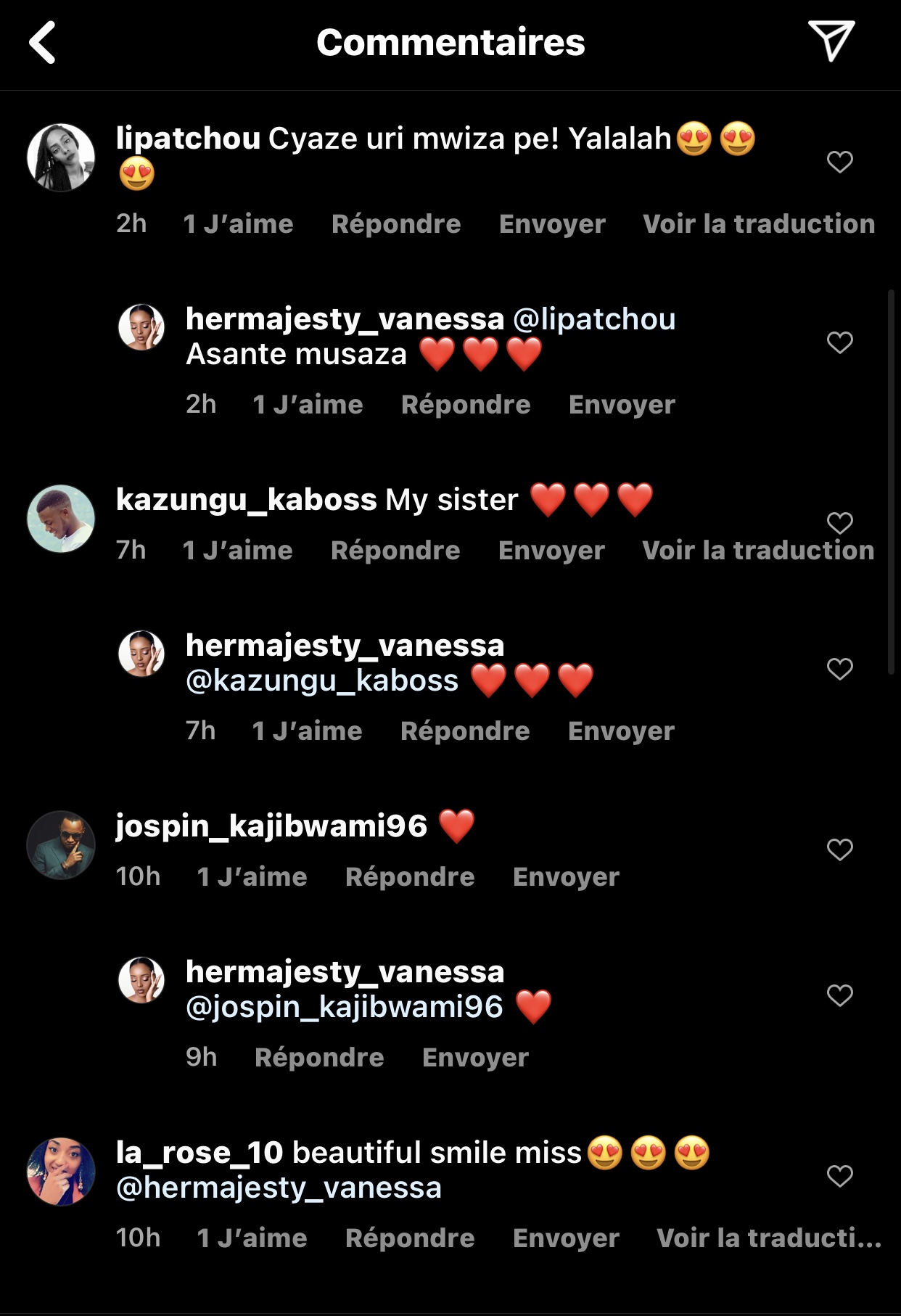Image resolution: width=901 pixels, height=1316 pixels.
Task: Go back from Commentaires
Action: (x=43, y=43)
